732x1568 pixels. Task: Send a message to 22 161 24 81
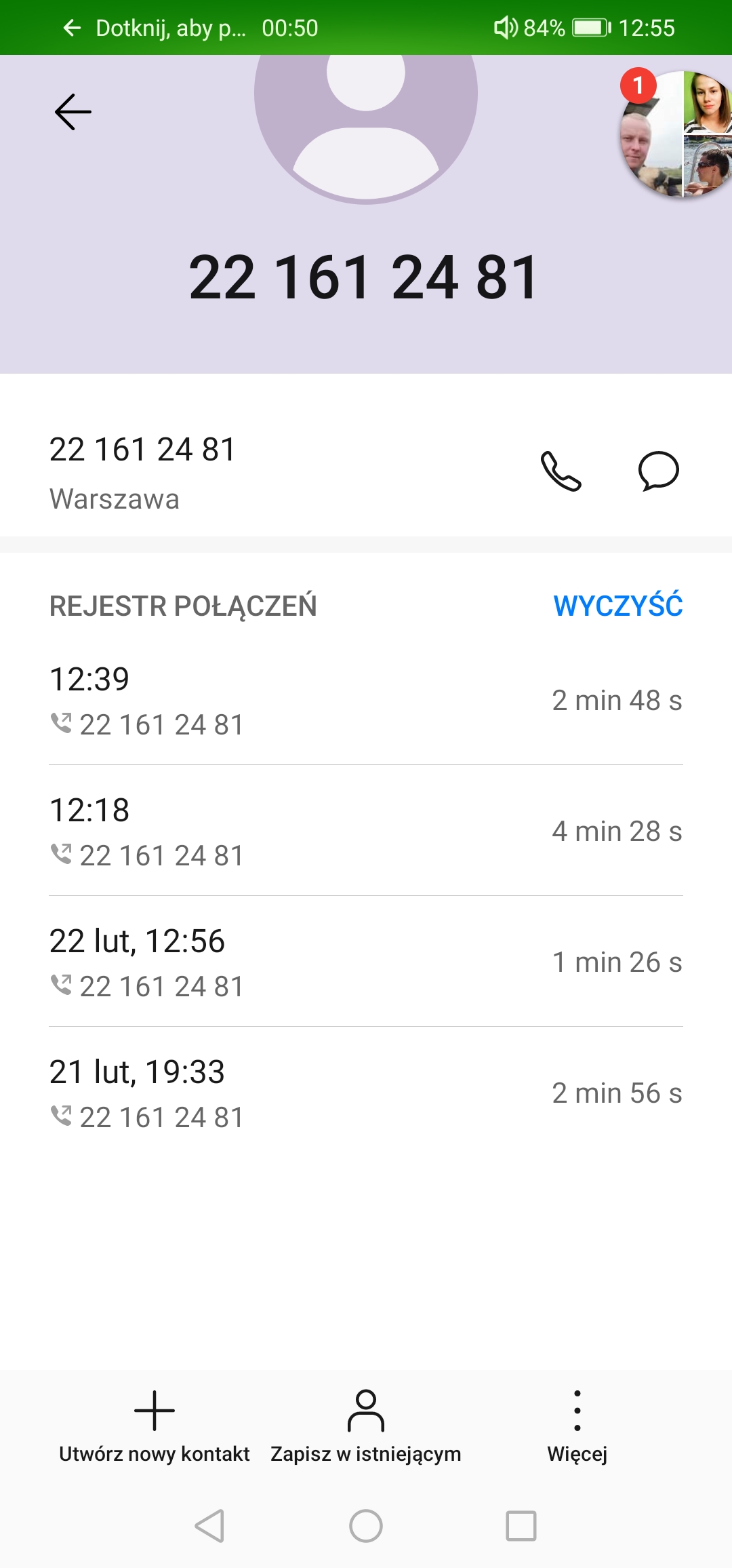658,471
